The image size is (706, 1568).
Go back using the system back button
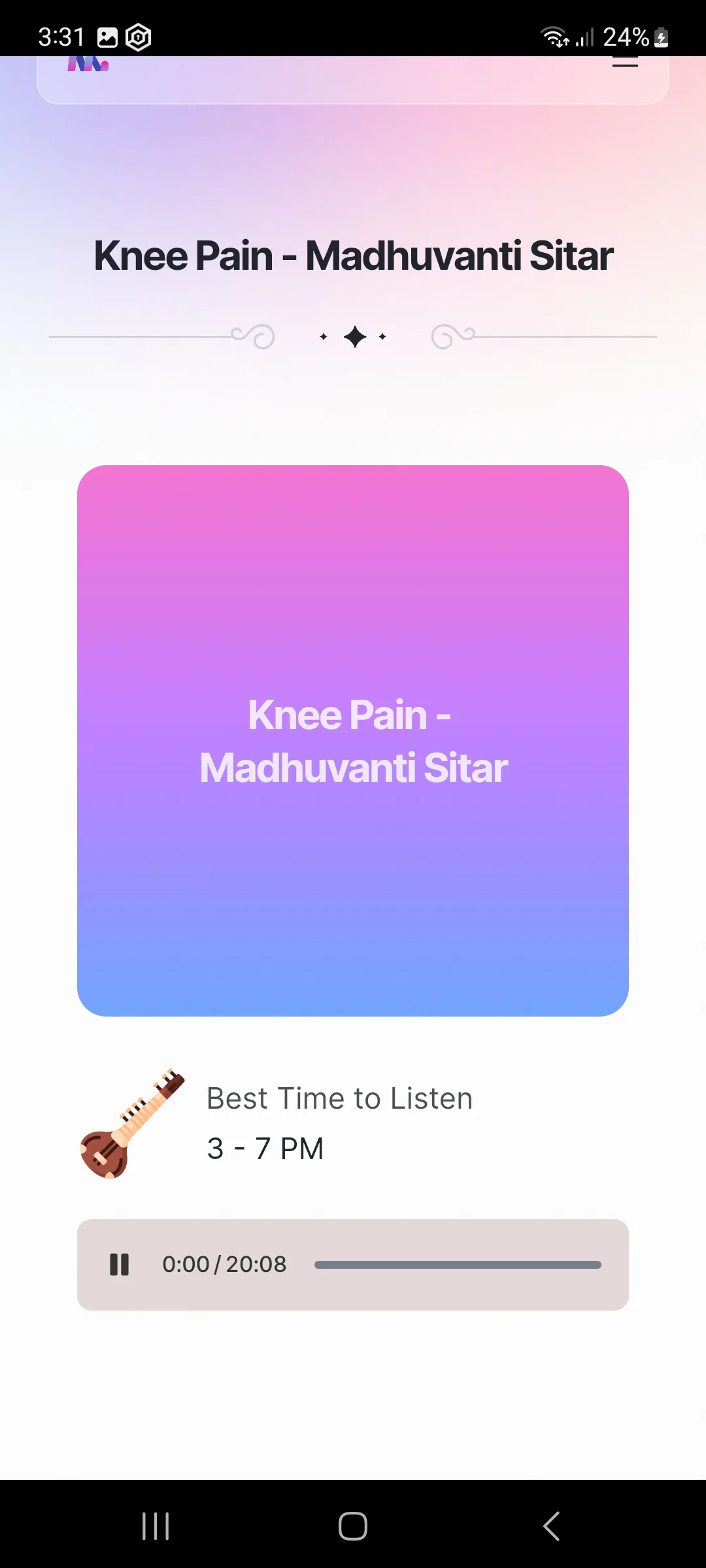[x=551, y=1526]
